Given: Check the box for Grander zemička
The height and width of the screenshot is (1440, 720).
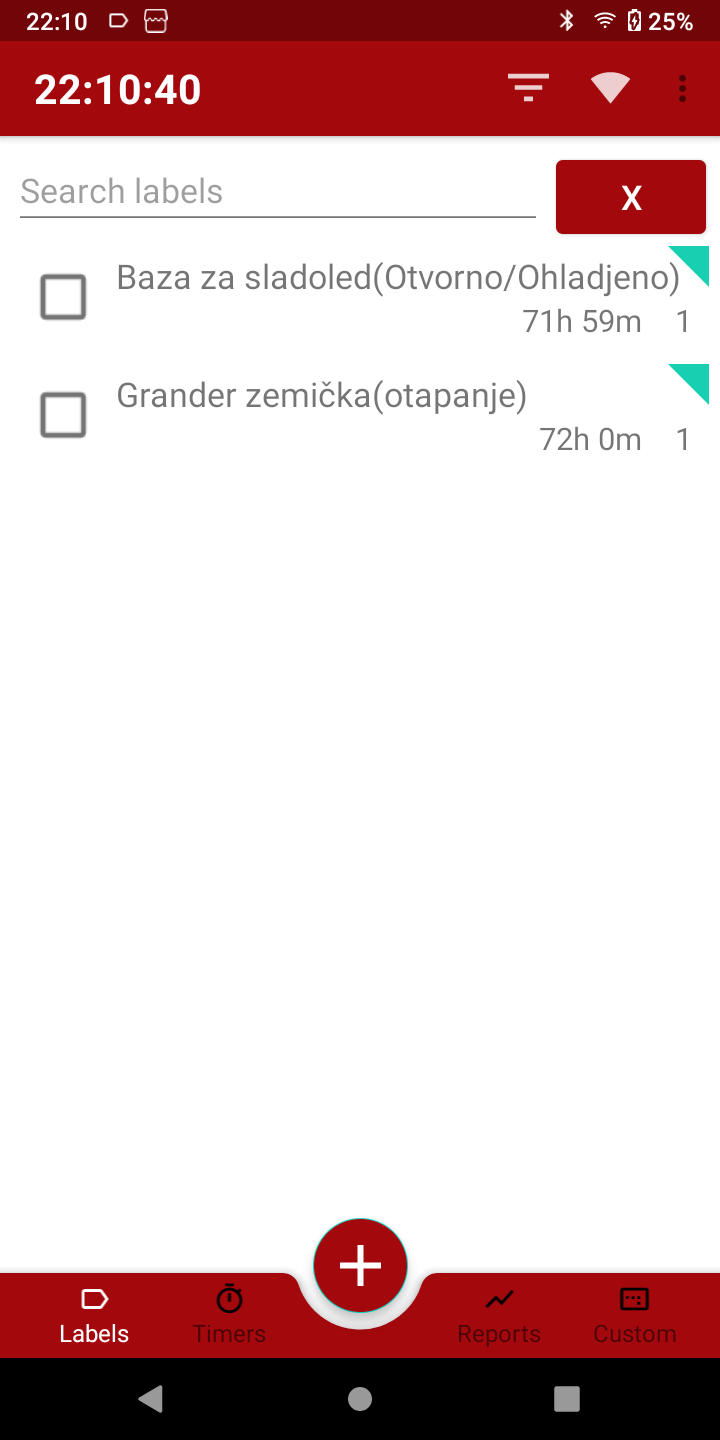Looking at the screenshot, I should (63, 415).
